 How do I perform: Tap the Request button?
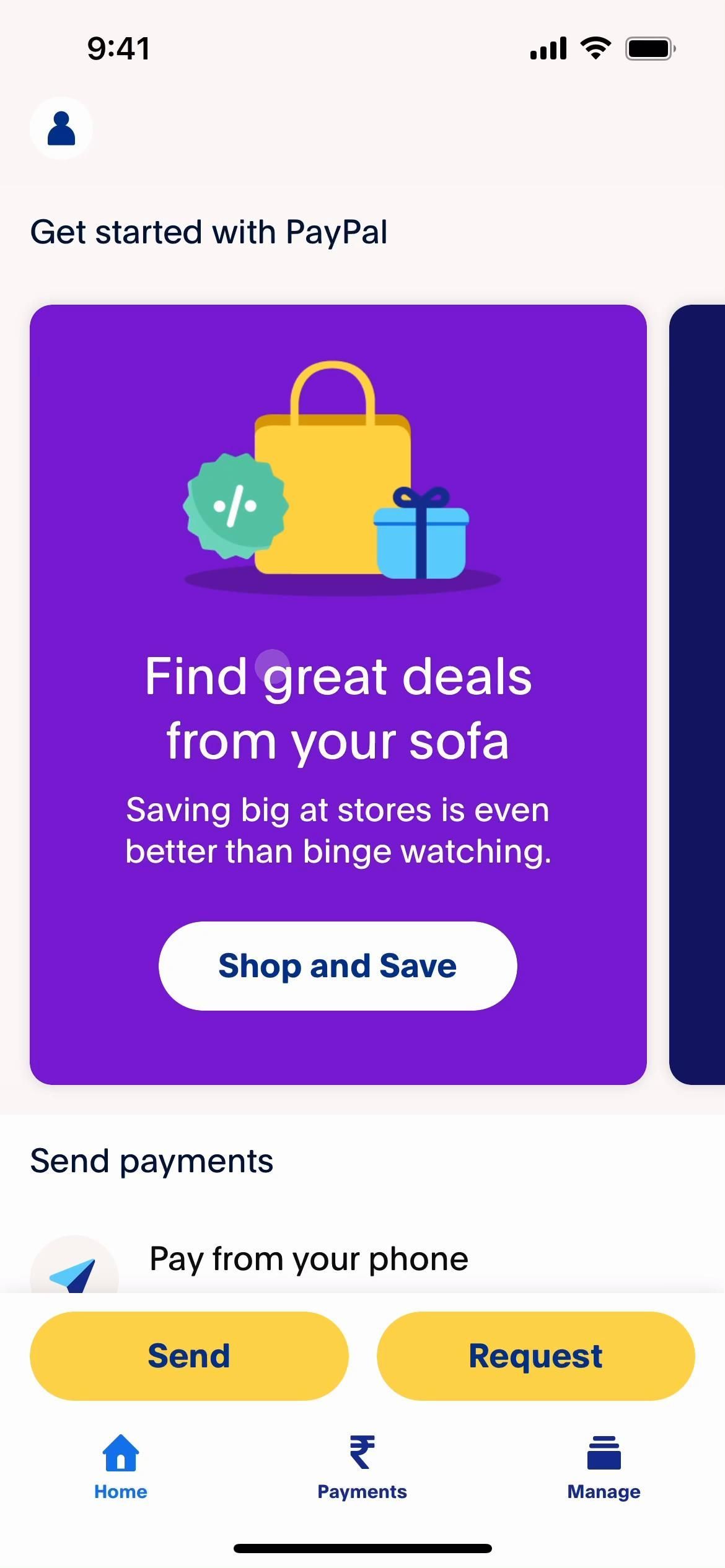535,1356
